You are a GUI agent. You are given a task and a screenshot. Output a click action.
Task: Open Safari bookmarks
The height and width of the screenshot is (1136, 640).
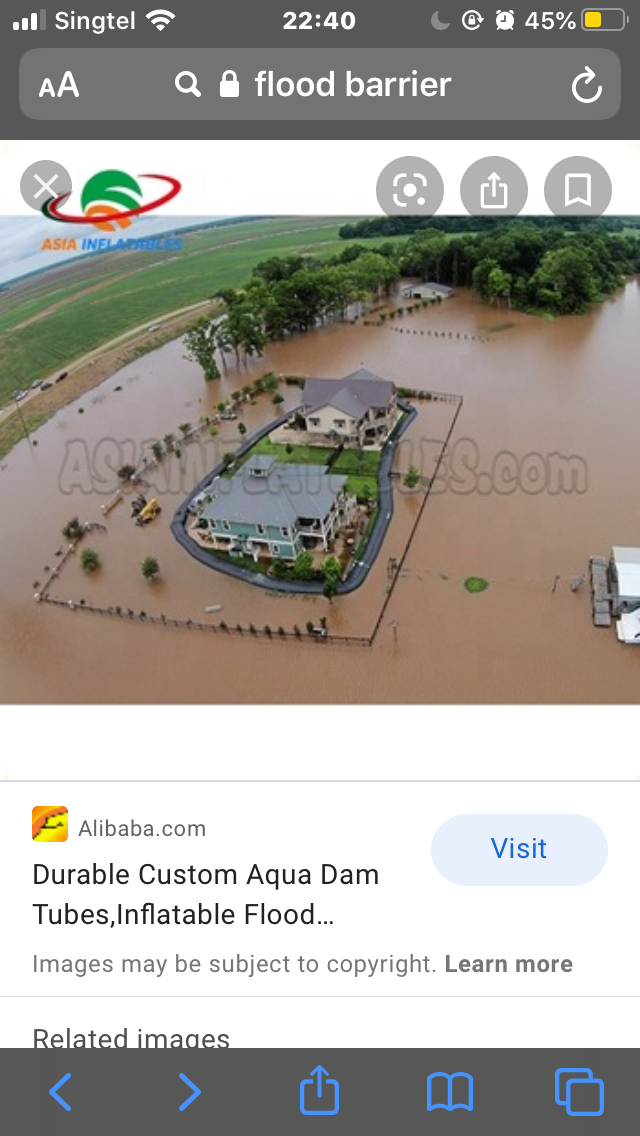(450, 1092)
